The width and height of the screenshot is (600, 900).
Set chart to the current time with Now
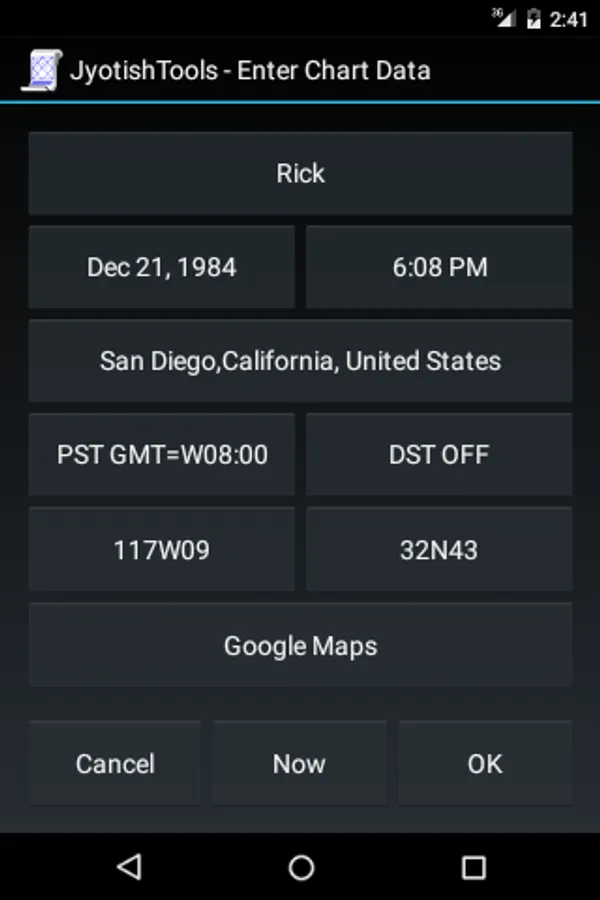coord(299,764)
